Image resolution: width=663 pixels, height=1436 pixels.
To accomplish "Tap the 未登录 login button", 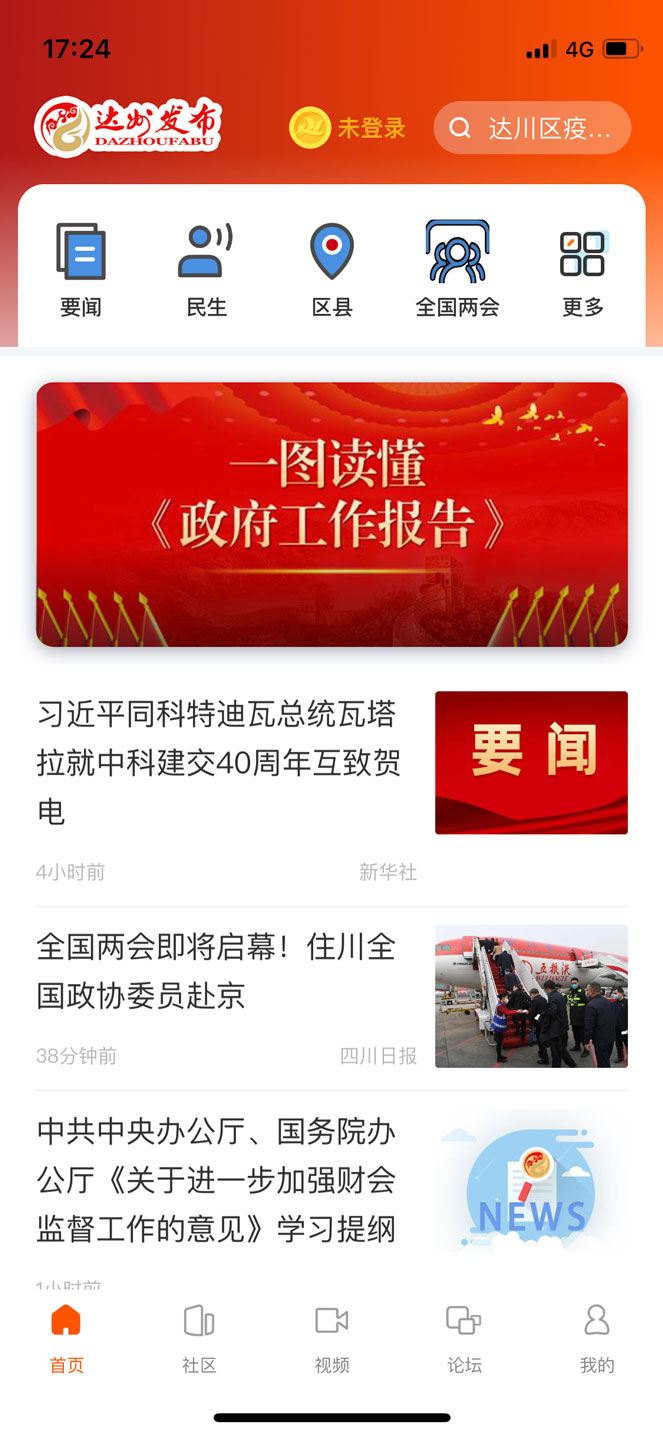I will coord(348,128).
